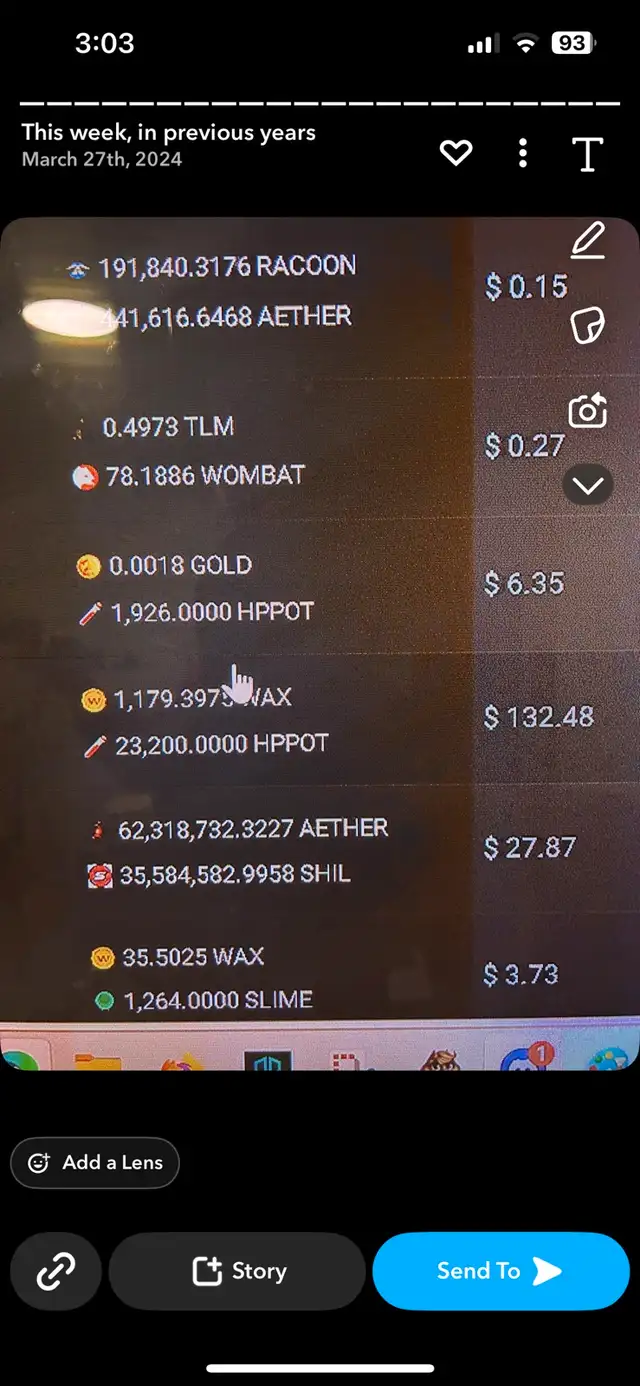This screenshot has height=1386, width=640.
Task: Select the pencil drawing tool
Action: coord(588,241)
